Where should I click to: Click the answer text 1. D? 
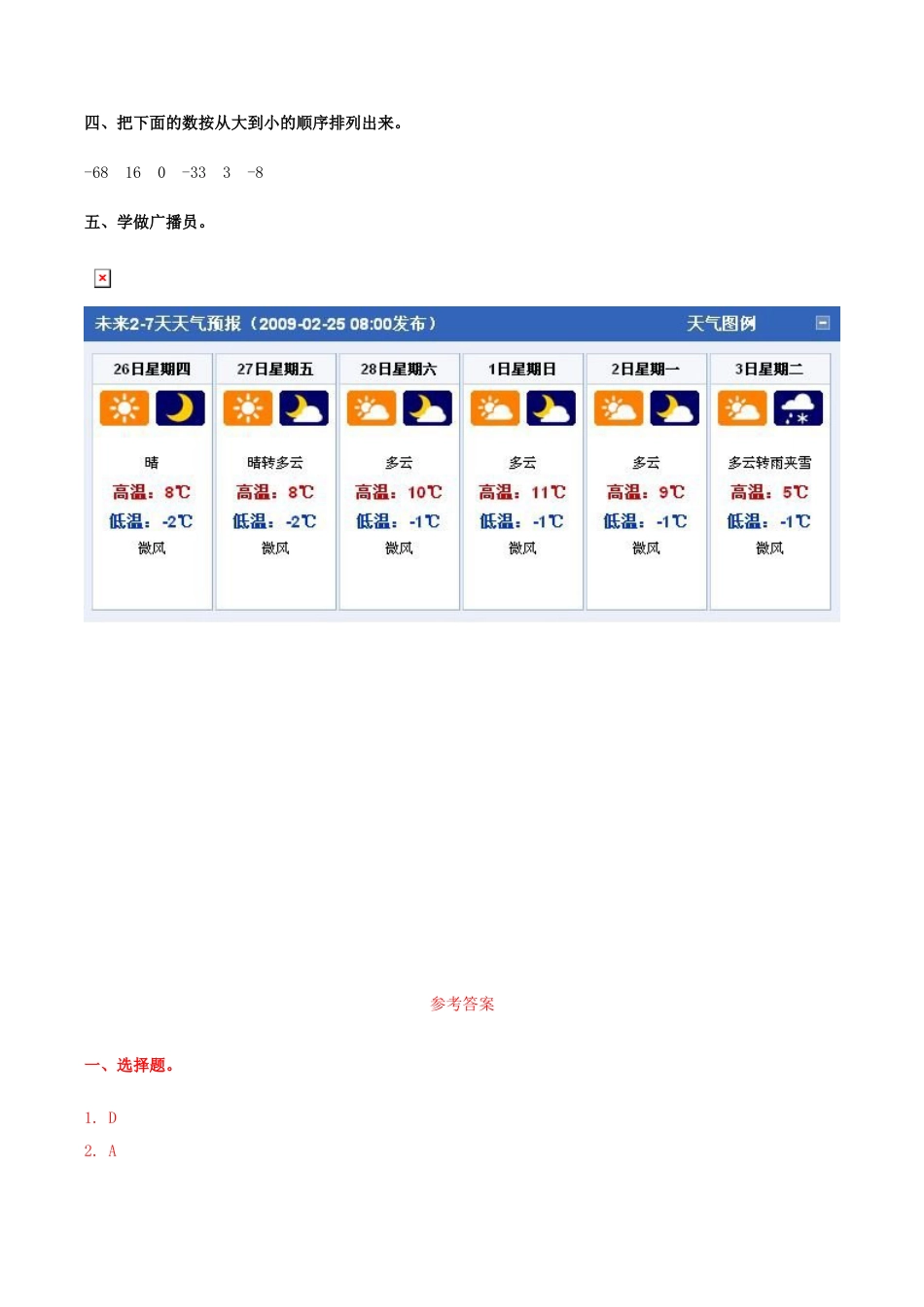99,1117
